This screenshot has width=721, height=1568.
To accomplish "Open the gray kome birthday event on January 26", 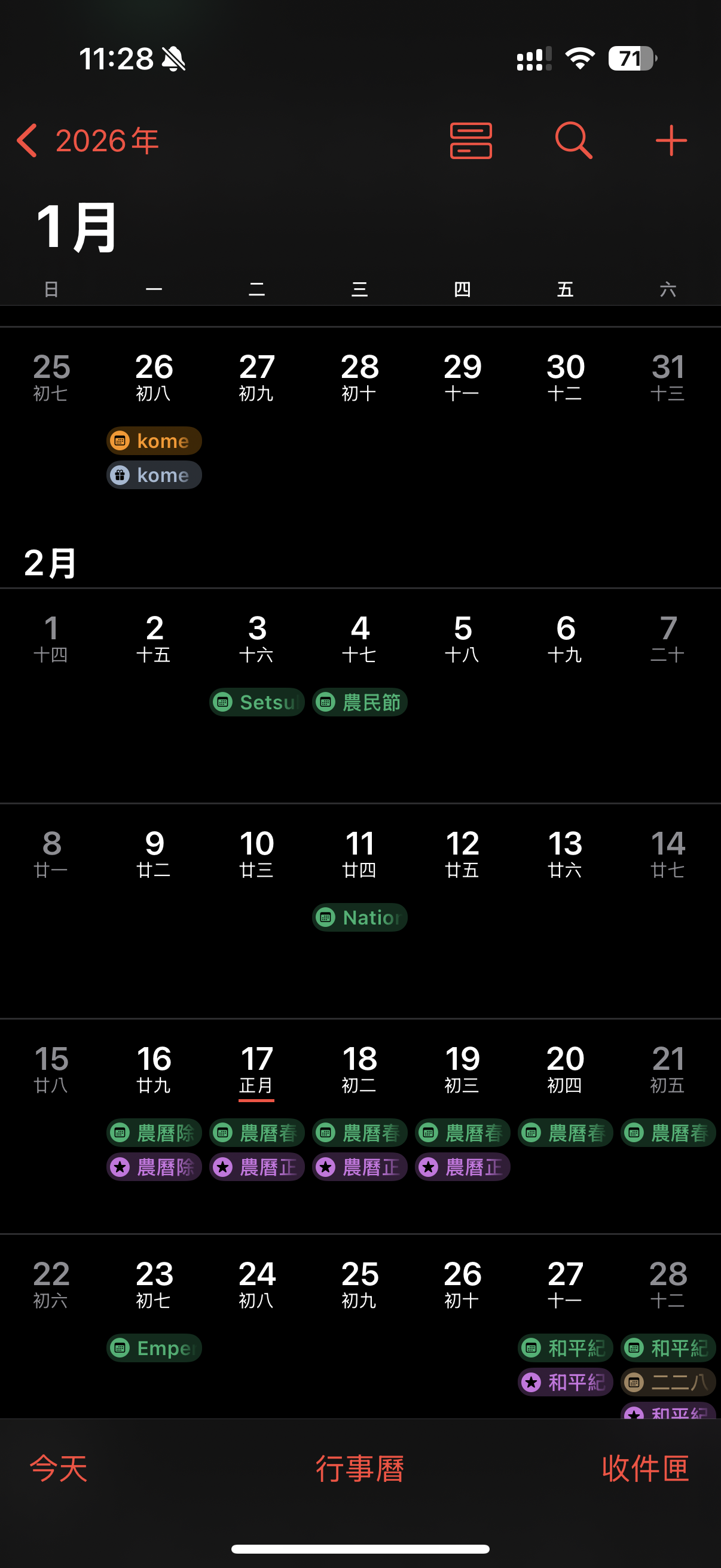I will tap(154, 474).
